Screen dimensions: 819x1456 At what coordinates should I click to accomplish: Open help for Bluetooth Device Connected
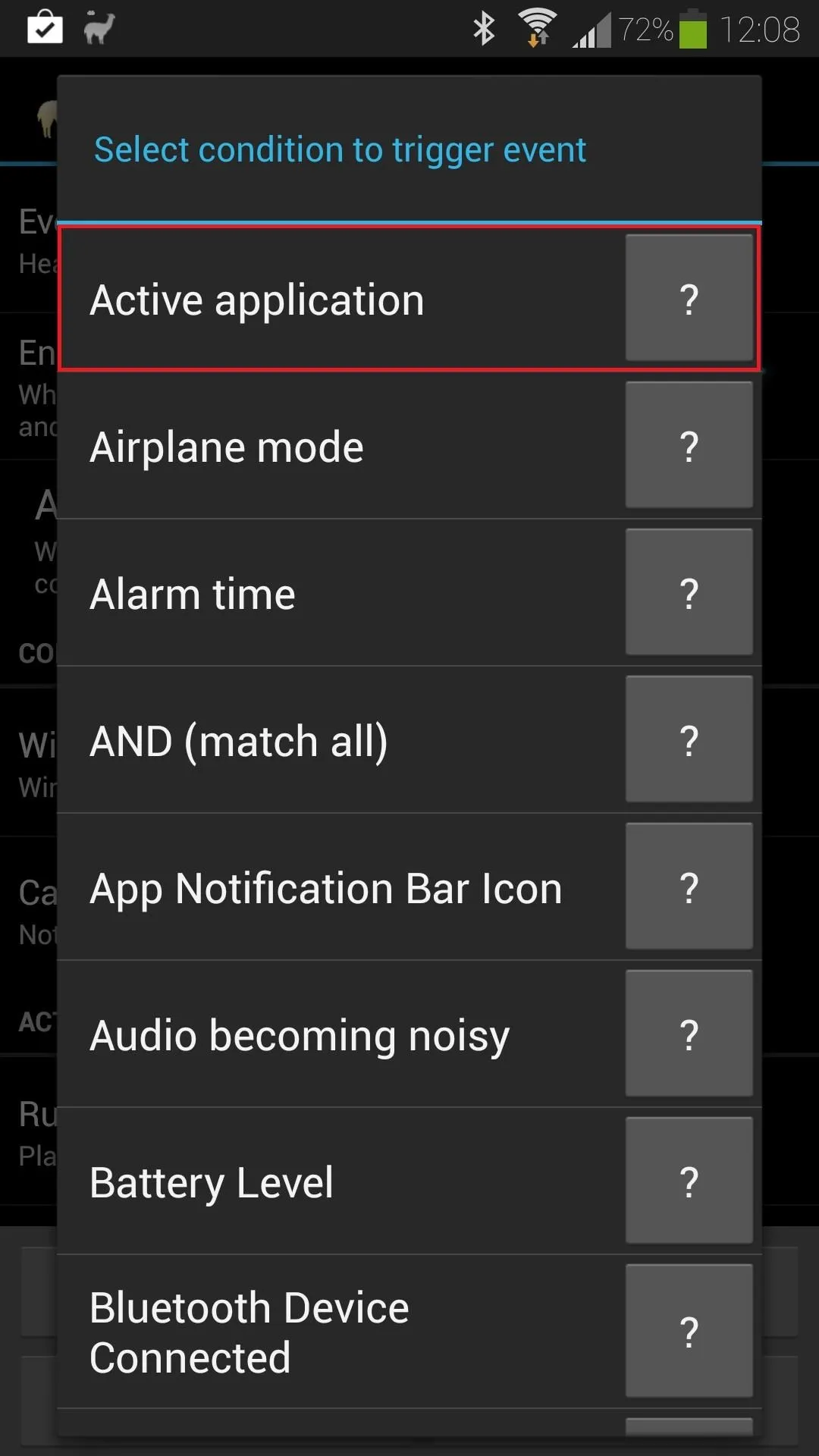pos(689,1331)
